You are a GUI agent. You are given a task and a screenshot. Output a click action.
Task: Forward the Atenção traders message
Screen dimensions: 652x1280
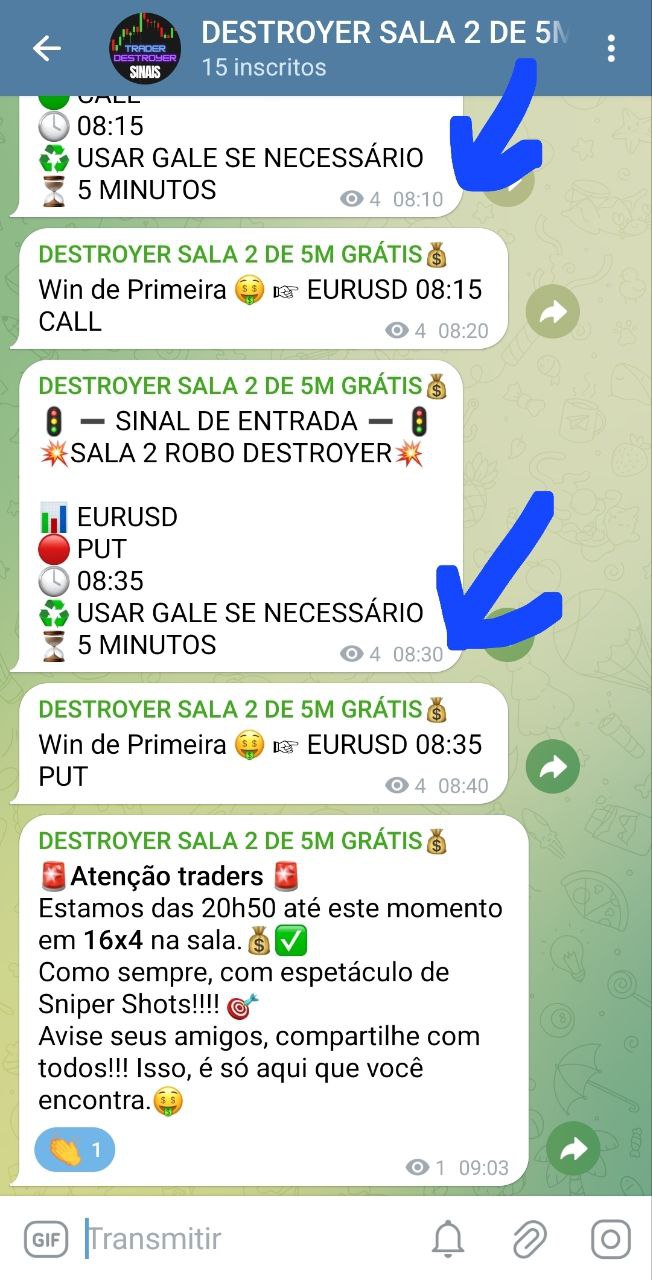pyautogui.click(x=573, y=1150)
